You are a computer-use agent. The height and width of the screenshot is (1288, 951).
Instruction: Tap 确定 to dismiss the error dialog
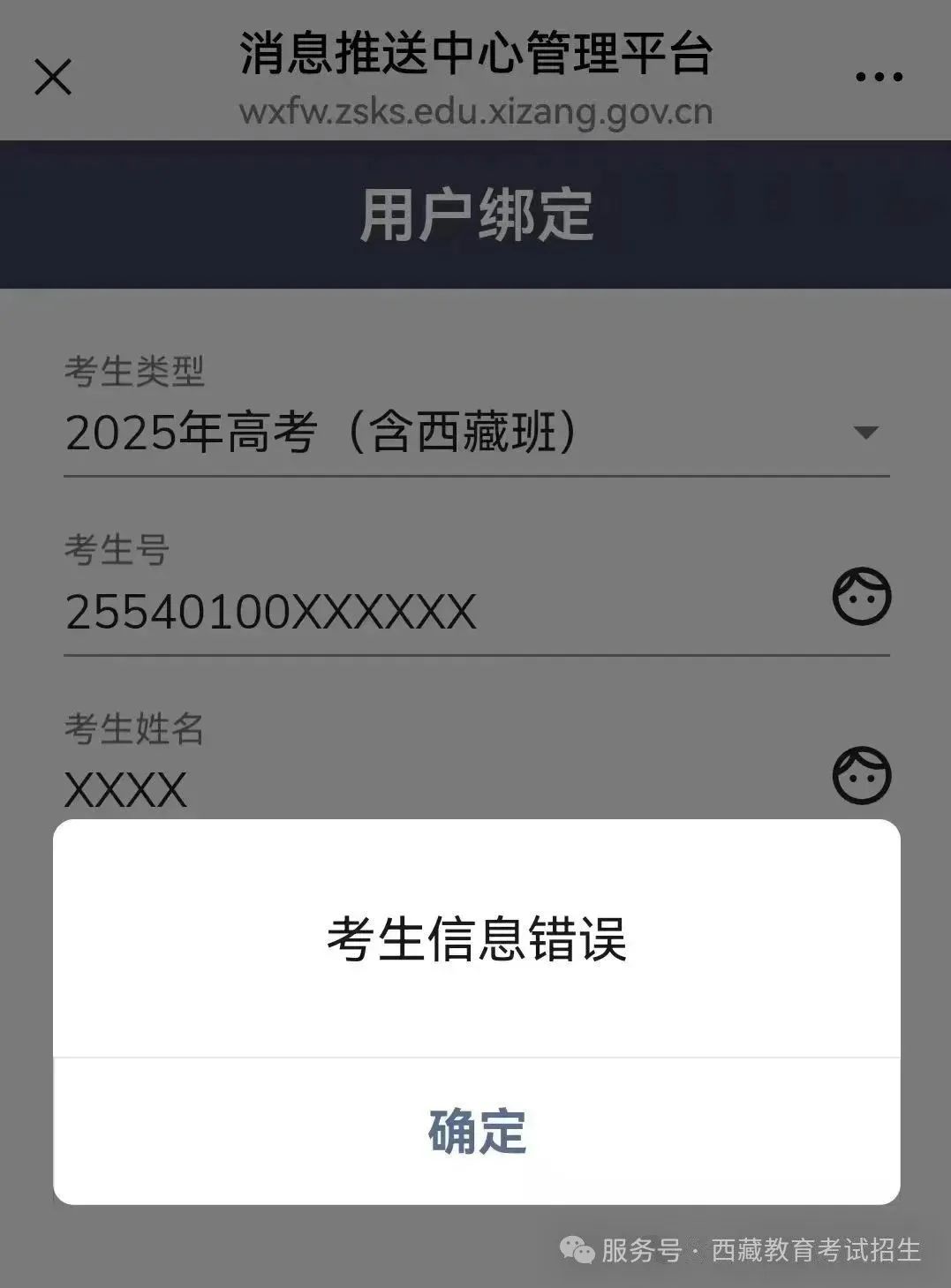(x=477, y=1132)
